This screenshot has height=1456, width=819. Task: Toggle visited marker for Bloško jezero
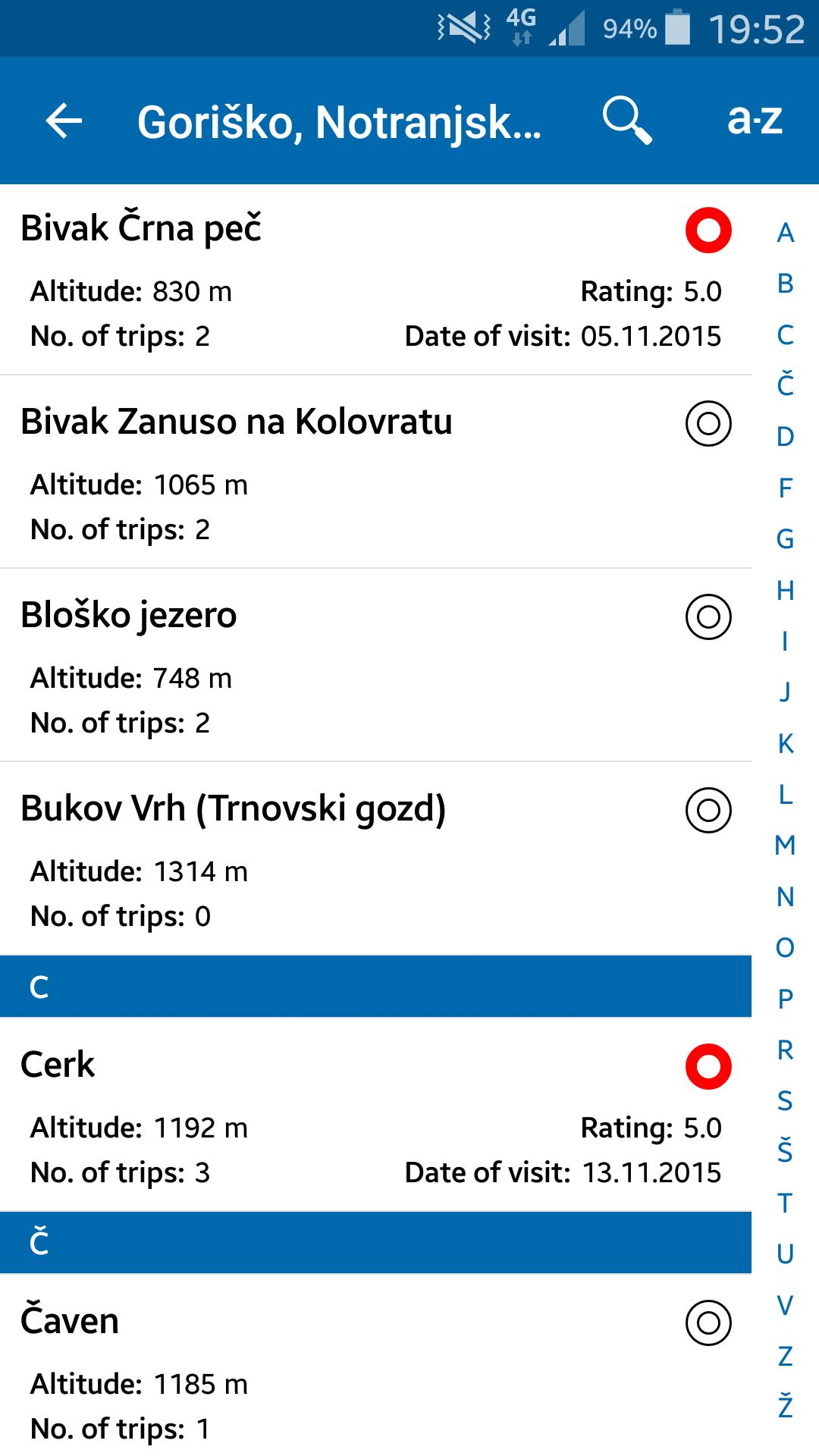click(708, 617)
